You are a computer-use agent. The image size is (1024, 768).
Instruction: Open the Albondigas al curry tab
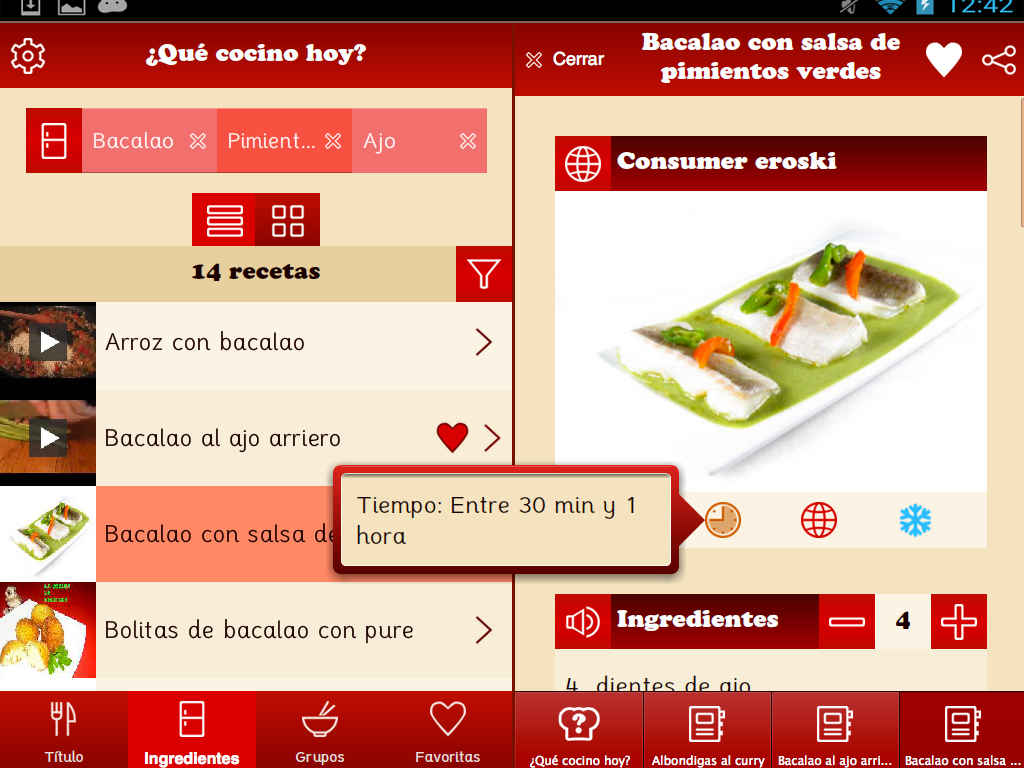[x=708, y=731]
